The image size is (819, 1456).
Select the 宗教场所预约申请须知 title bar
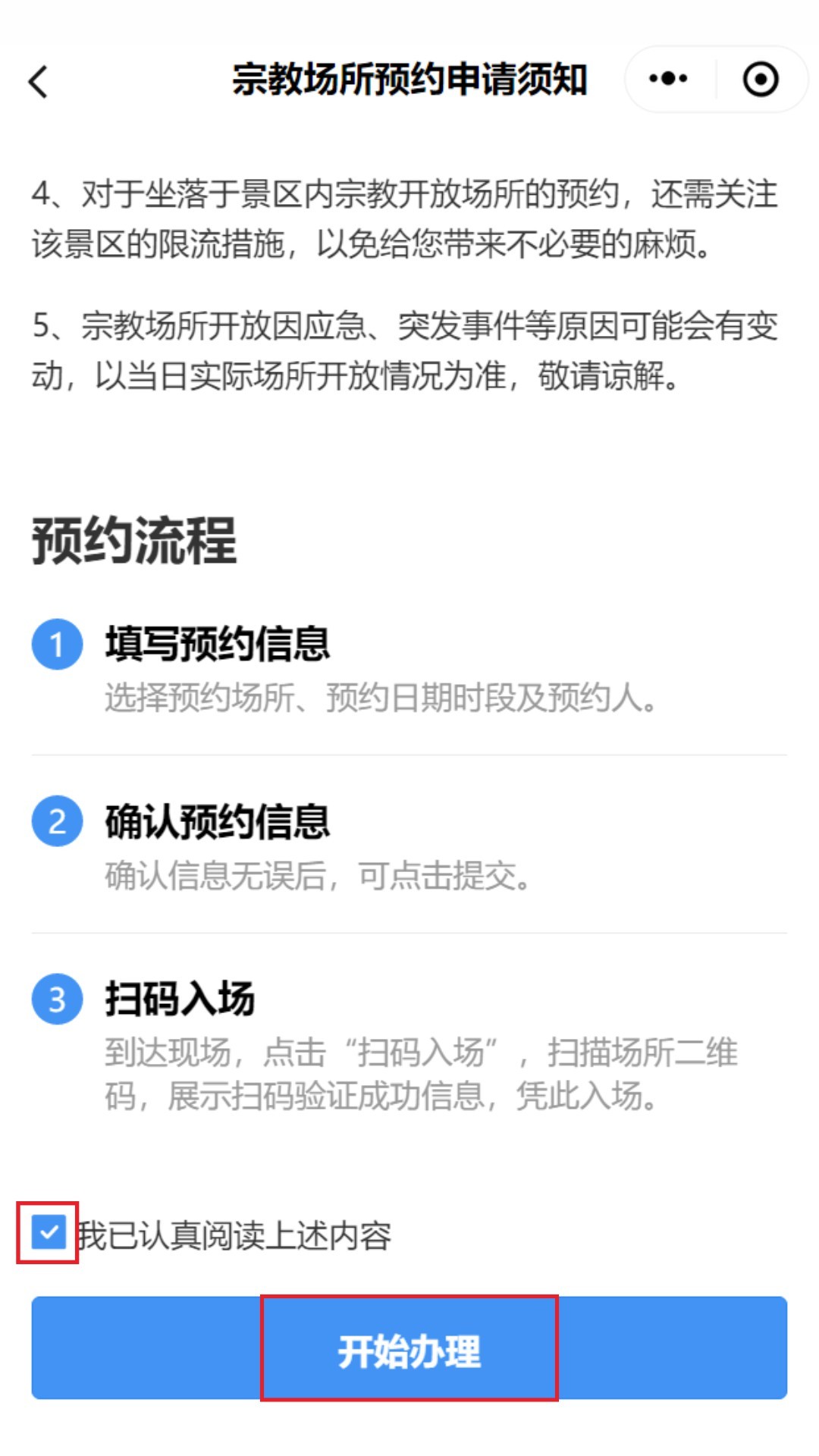point(409,78)
